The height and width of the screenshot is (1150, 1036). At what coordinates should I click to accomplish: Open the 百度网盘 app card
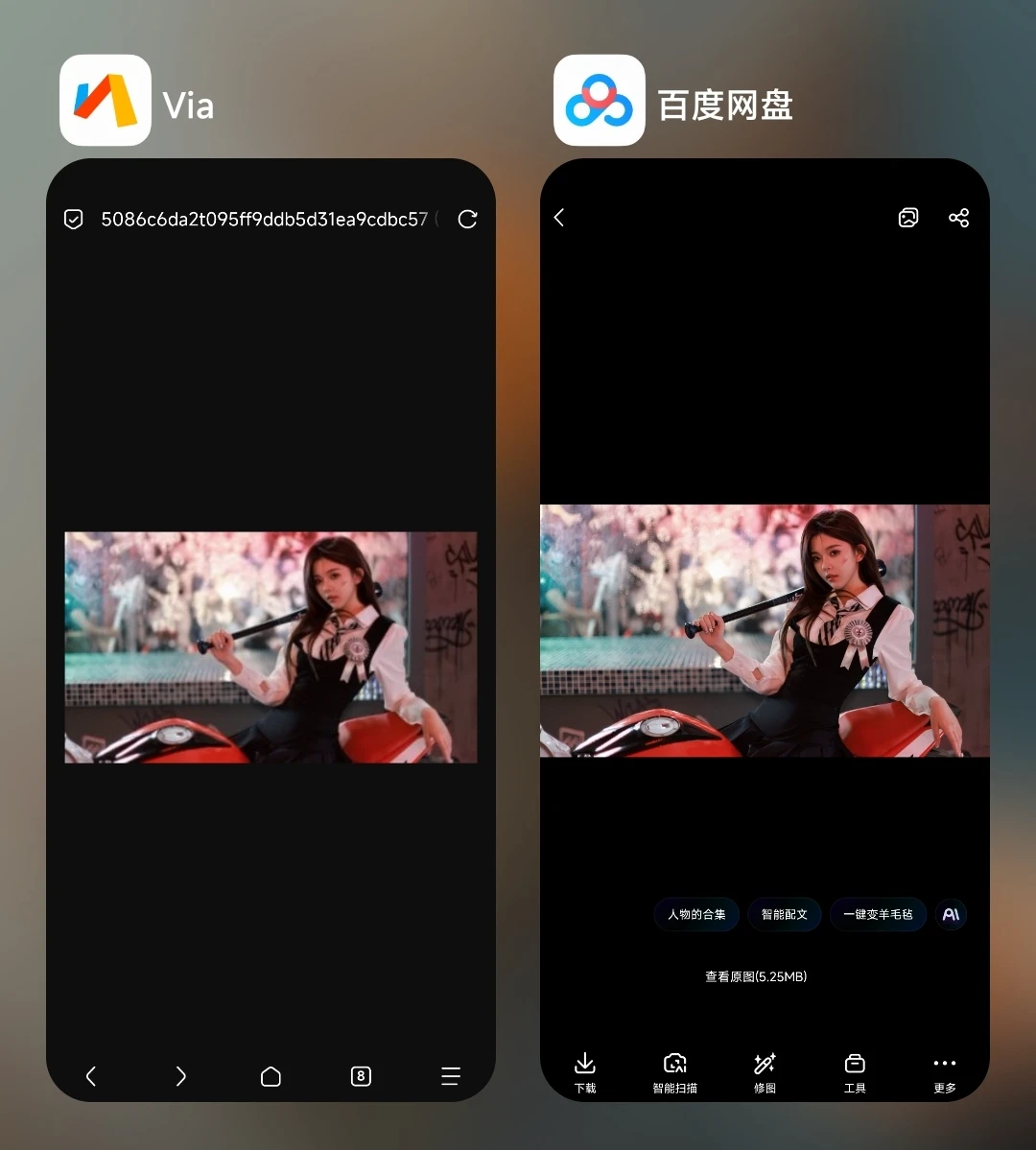(765, 628)
